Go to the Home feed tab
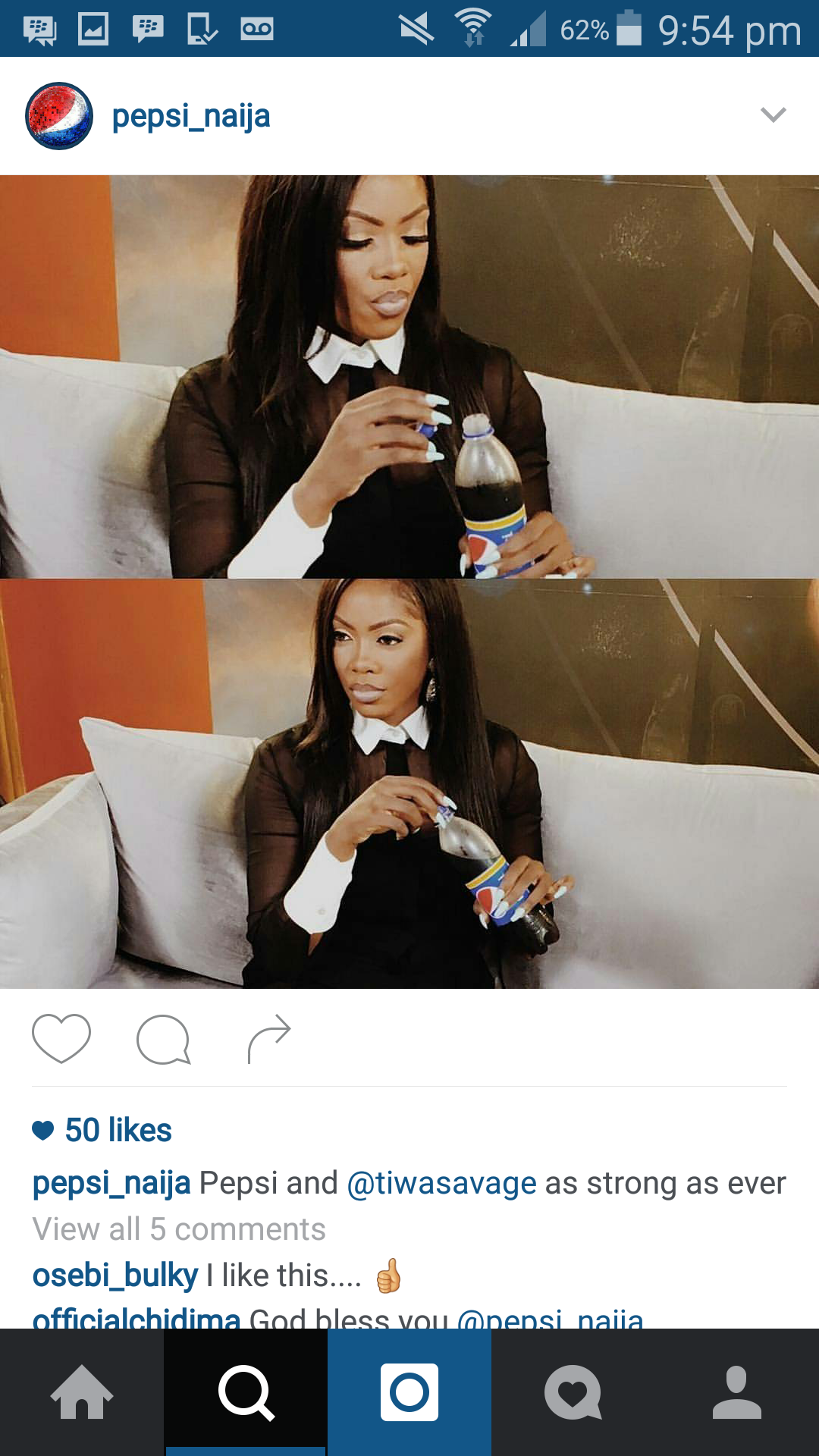This screenshot has height=1456, width=819. point(82,1392)
